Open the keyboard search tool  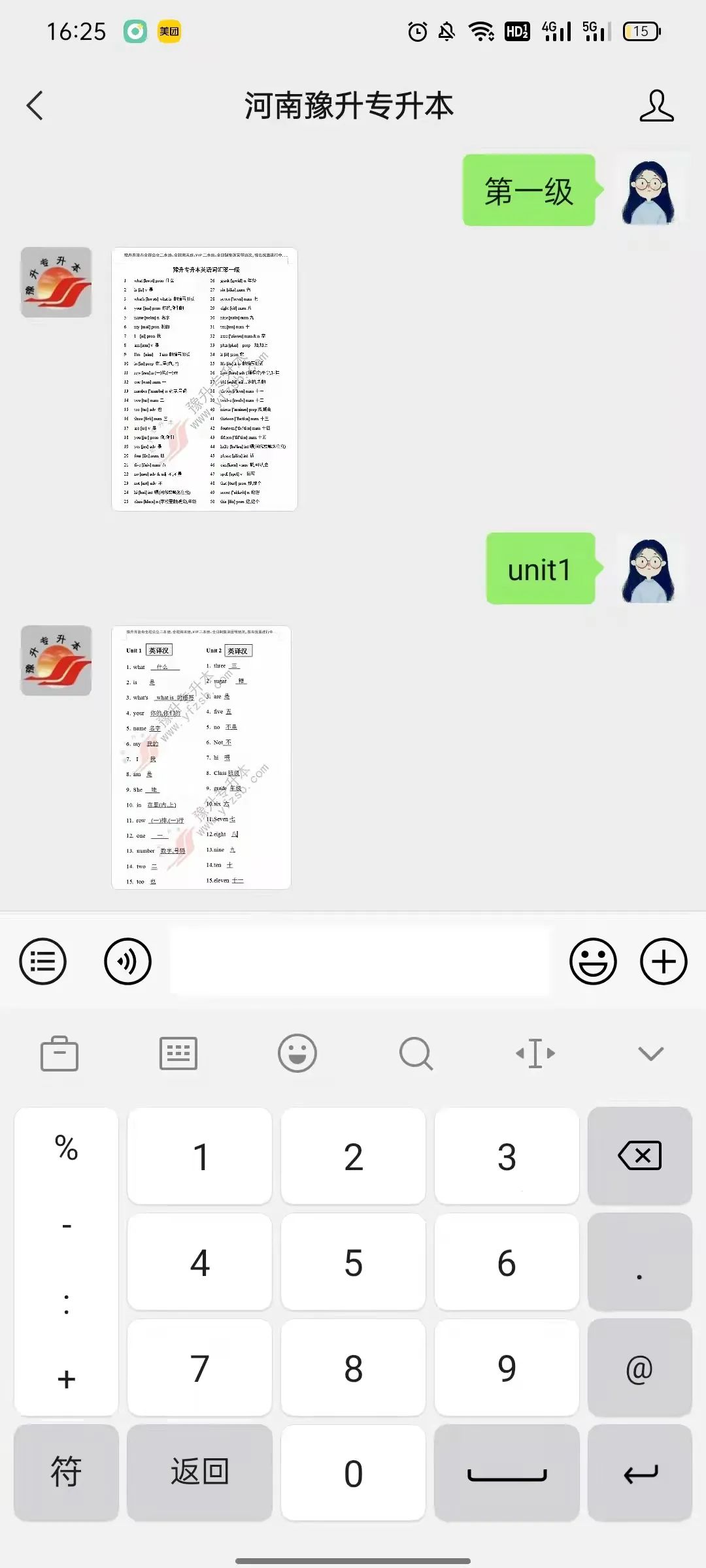click(416, 1053)
